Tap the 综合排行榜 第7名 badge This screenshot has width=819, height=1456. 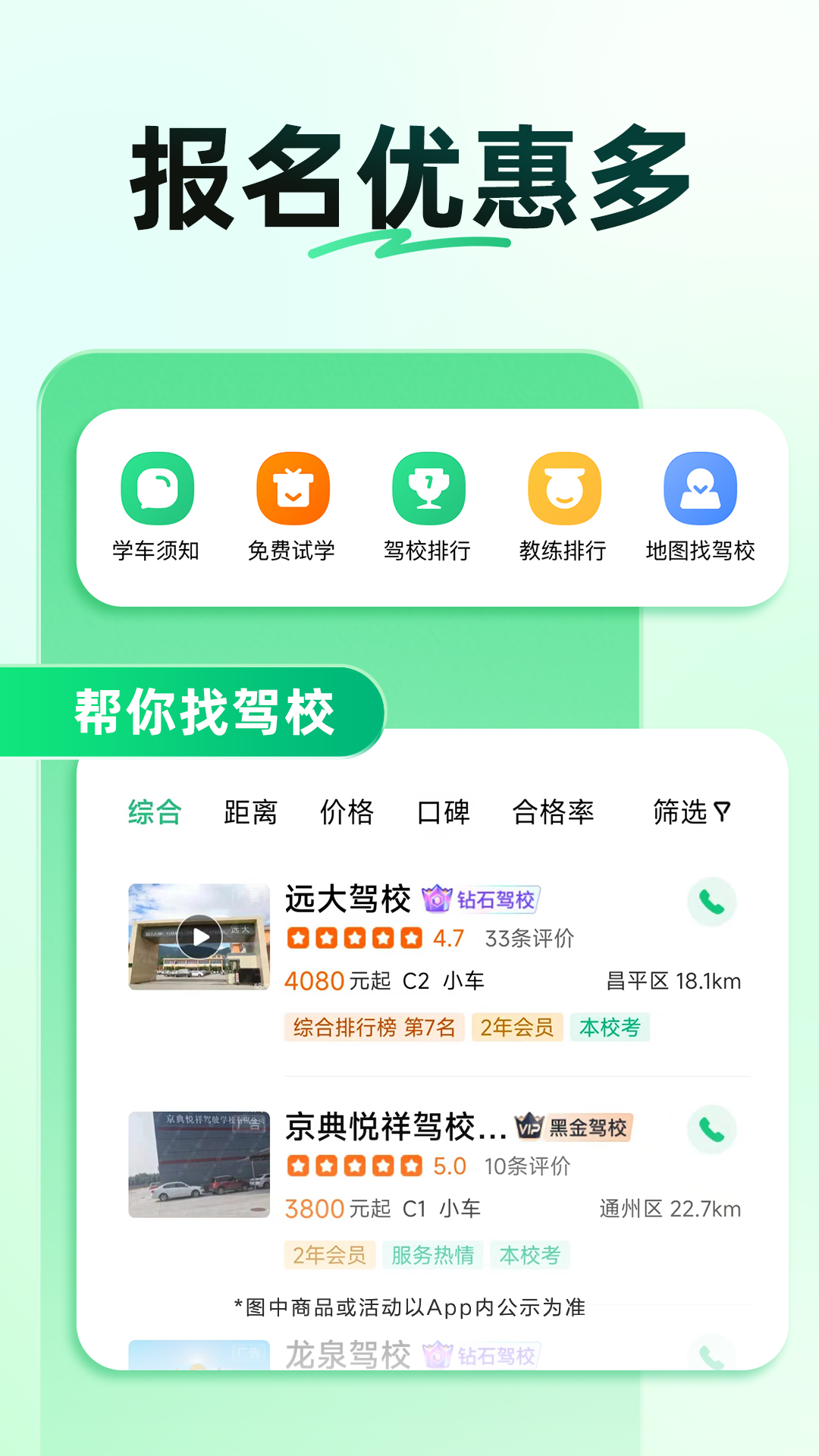[376, 1027]
